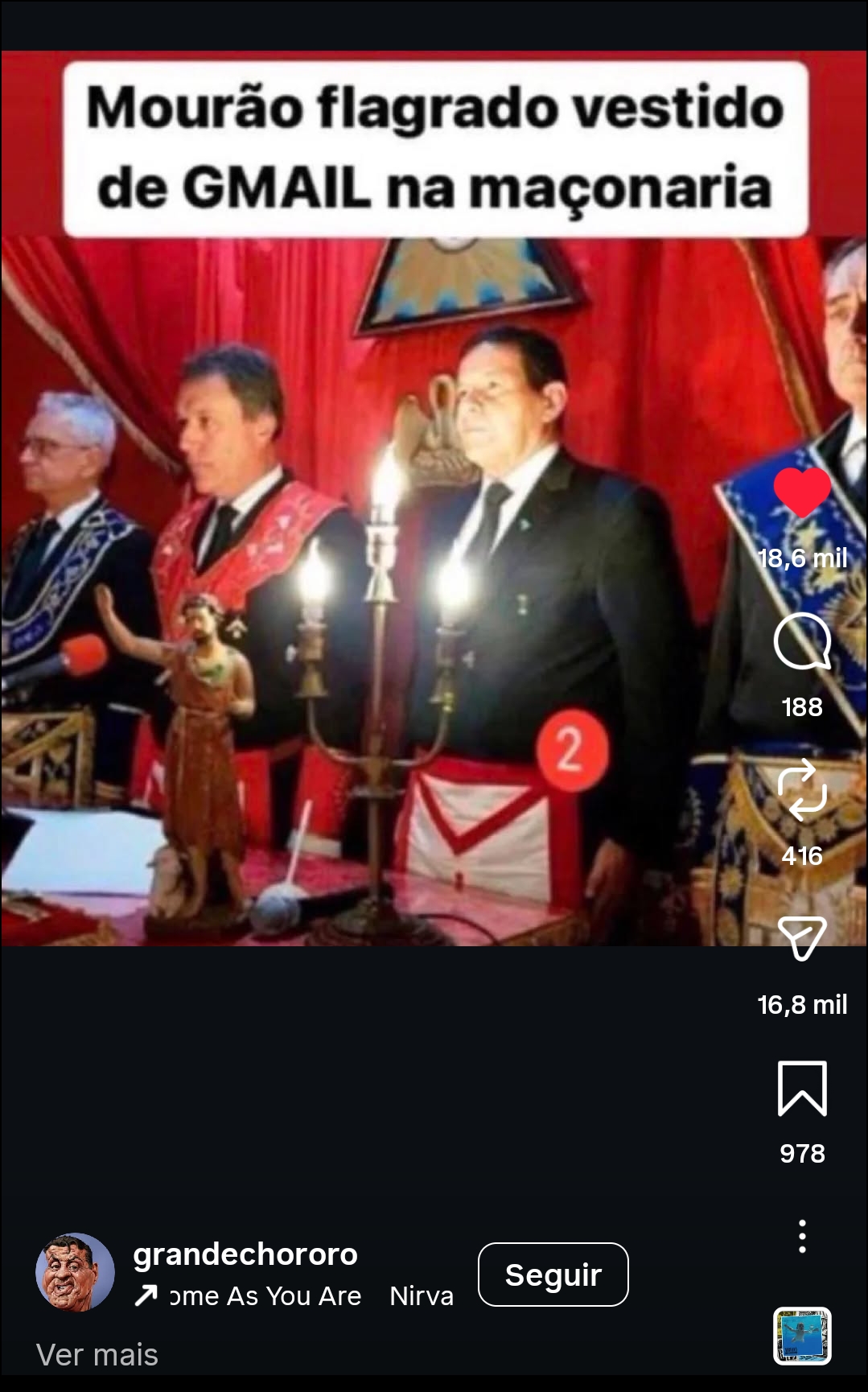Repost this reel
Viewport: 868px width, 1392px height.
coord(802,791)
